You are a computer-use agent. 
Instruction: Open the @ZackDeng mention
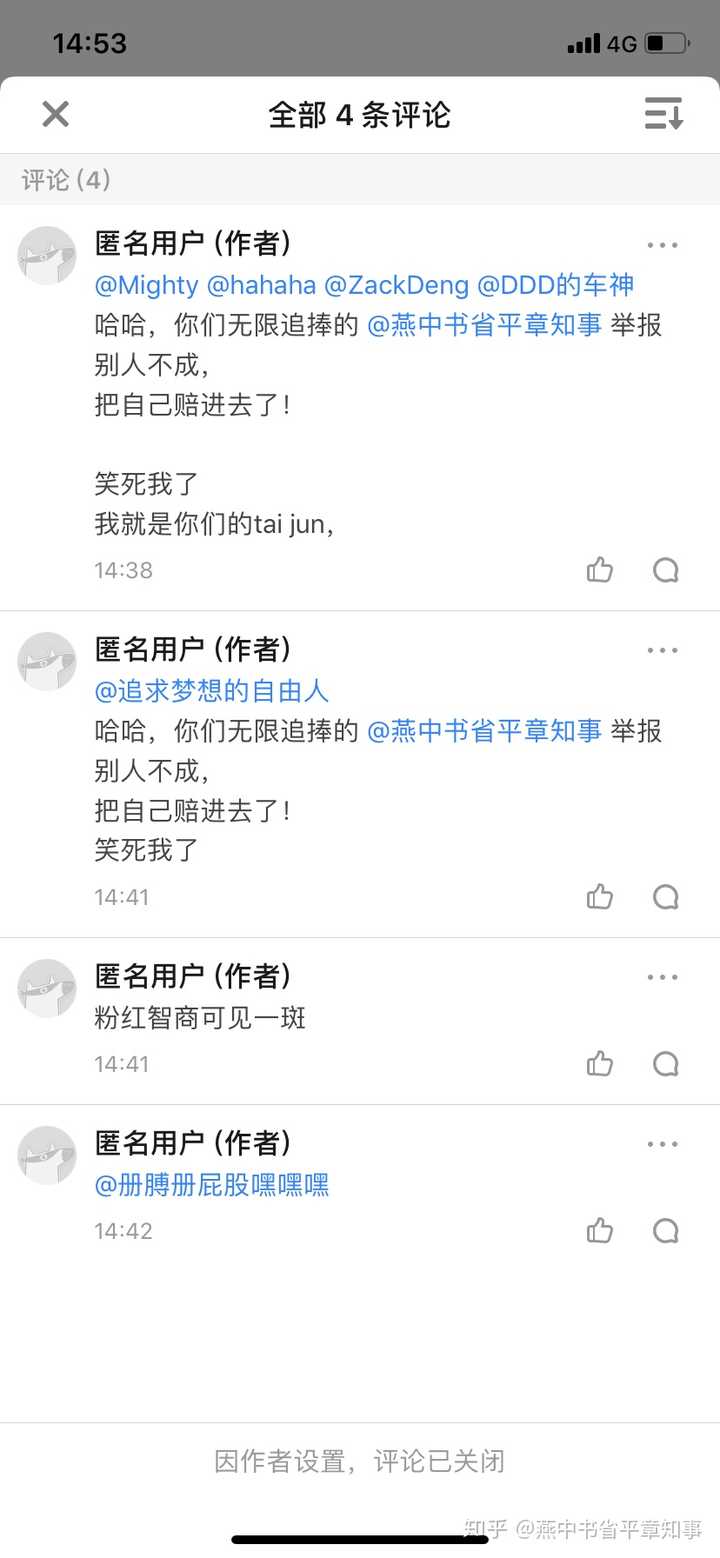click(x=396, y=285)
